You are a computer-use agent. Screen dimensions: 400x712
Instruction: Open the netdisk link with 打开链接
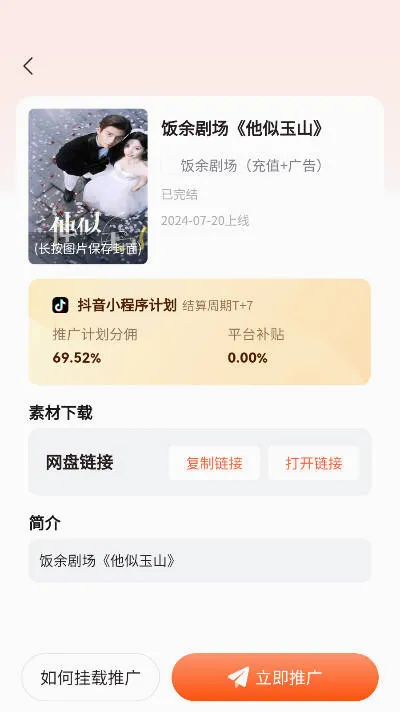coord(314,463)
